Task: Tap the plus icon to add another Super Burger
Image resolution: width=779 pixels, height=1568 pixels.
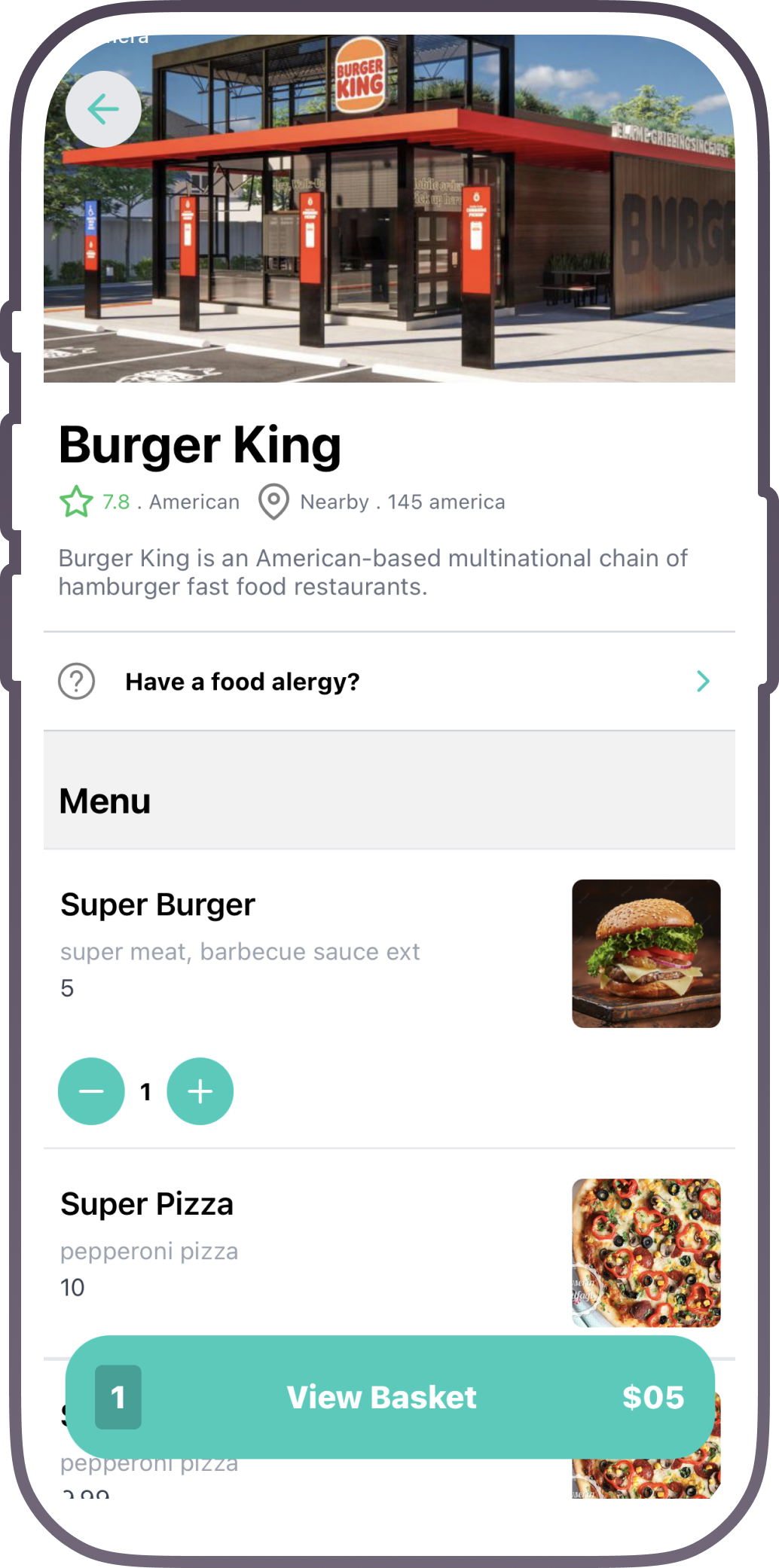Action: (x=200, y=1091)
